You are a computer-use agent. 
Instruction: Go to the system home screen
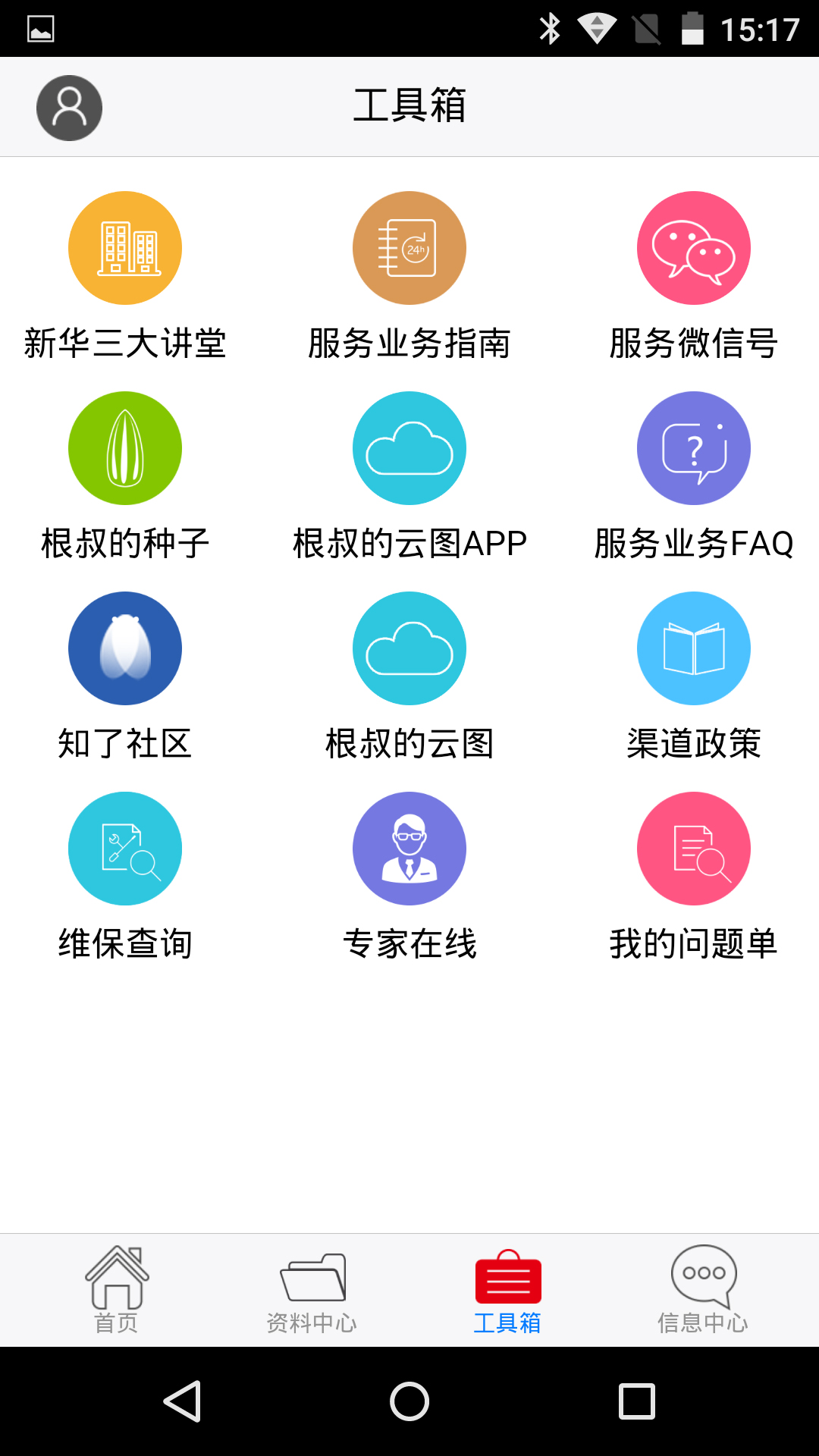click(x=409, y=1401)
